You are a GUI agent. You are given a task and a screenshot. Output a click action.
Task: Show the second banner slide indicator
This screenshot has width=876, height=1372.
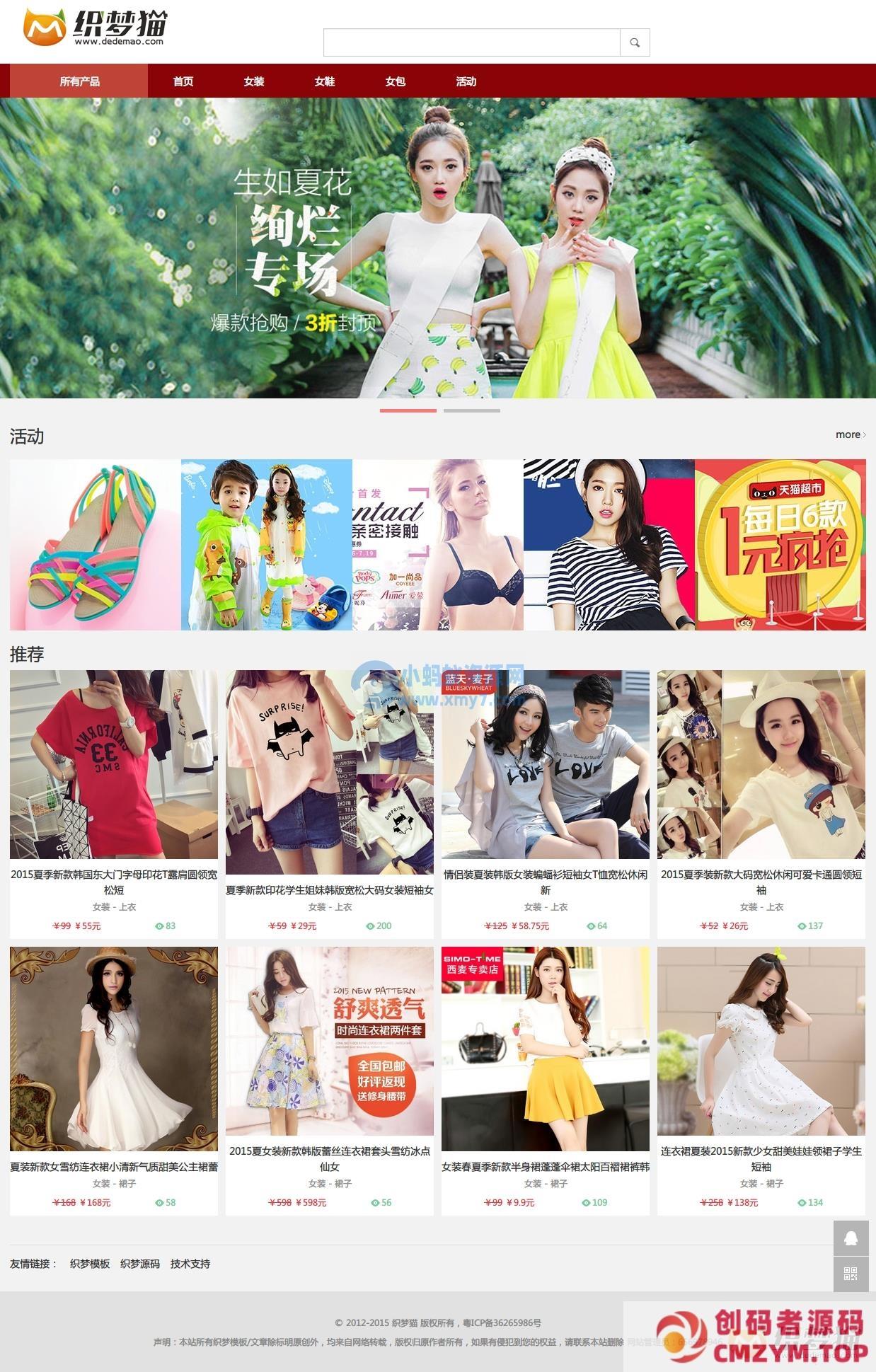tap(471, 410)
